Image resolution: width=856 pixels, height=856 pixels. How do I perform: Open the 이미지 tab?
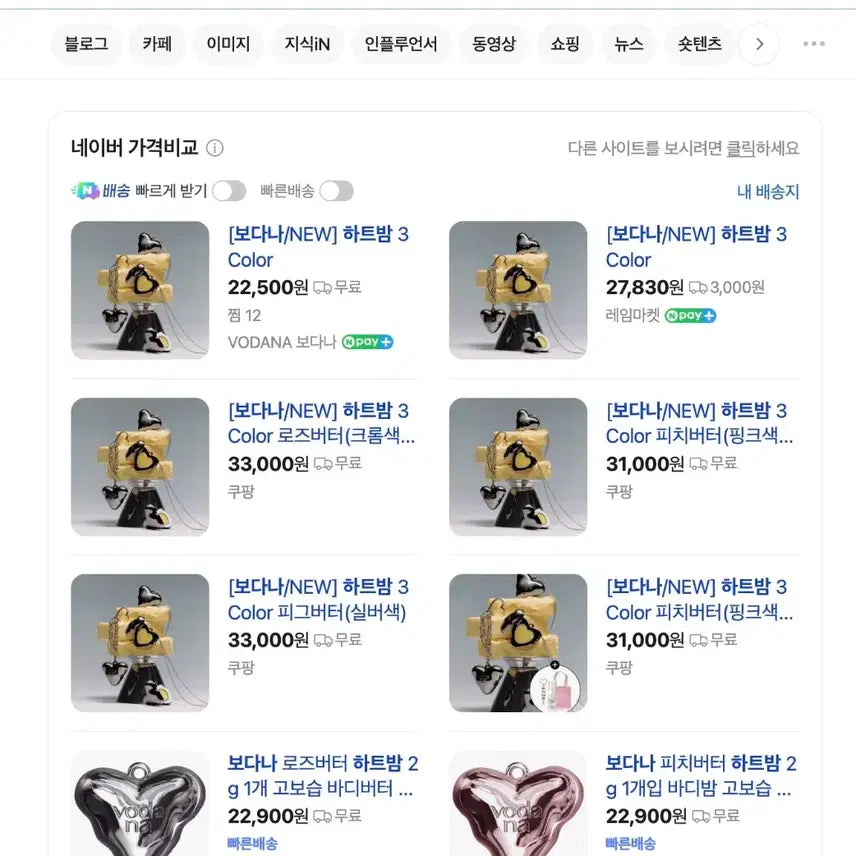[228, 44]
